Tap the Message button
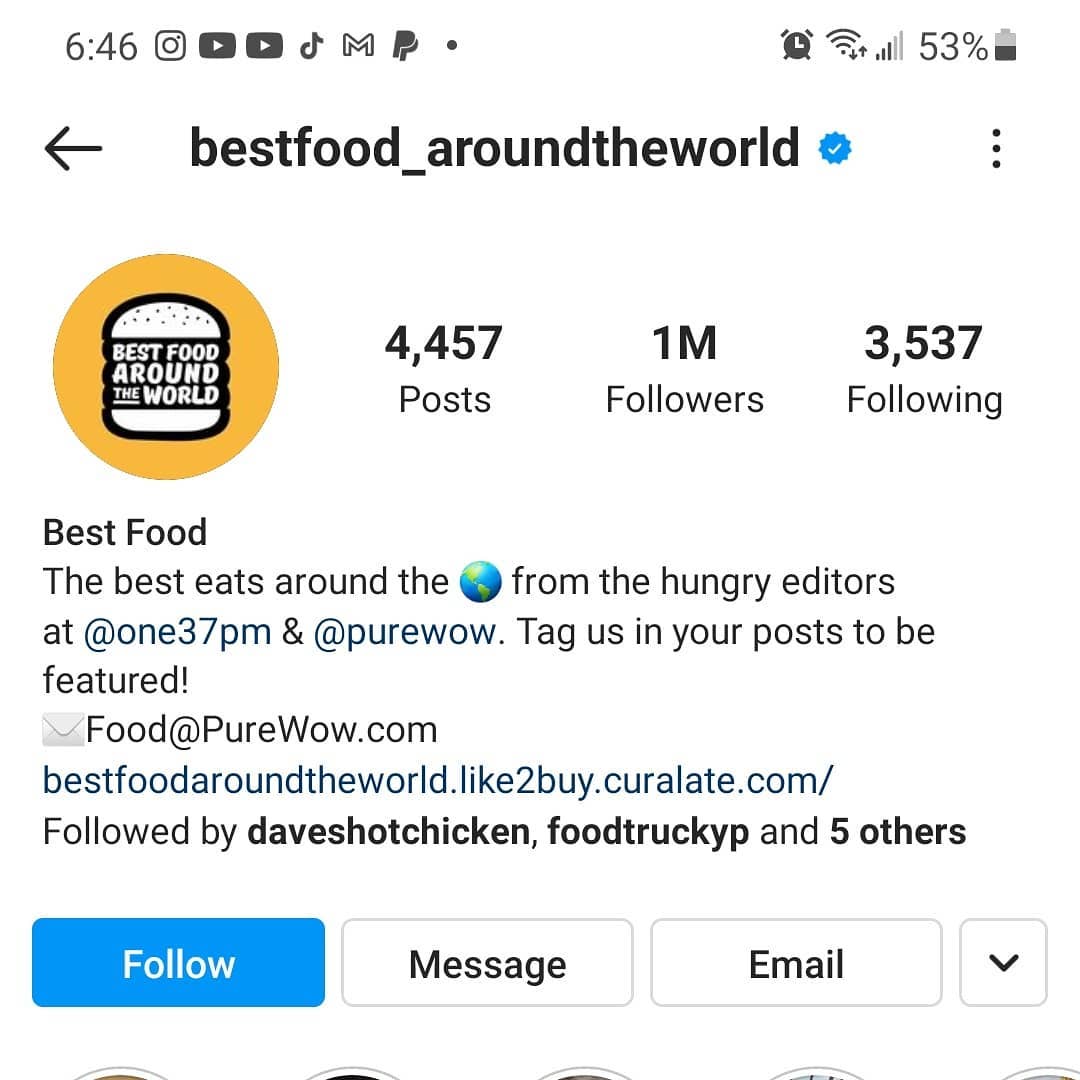 (487, 963)
